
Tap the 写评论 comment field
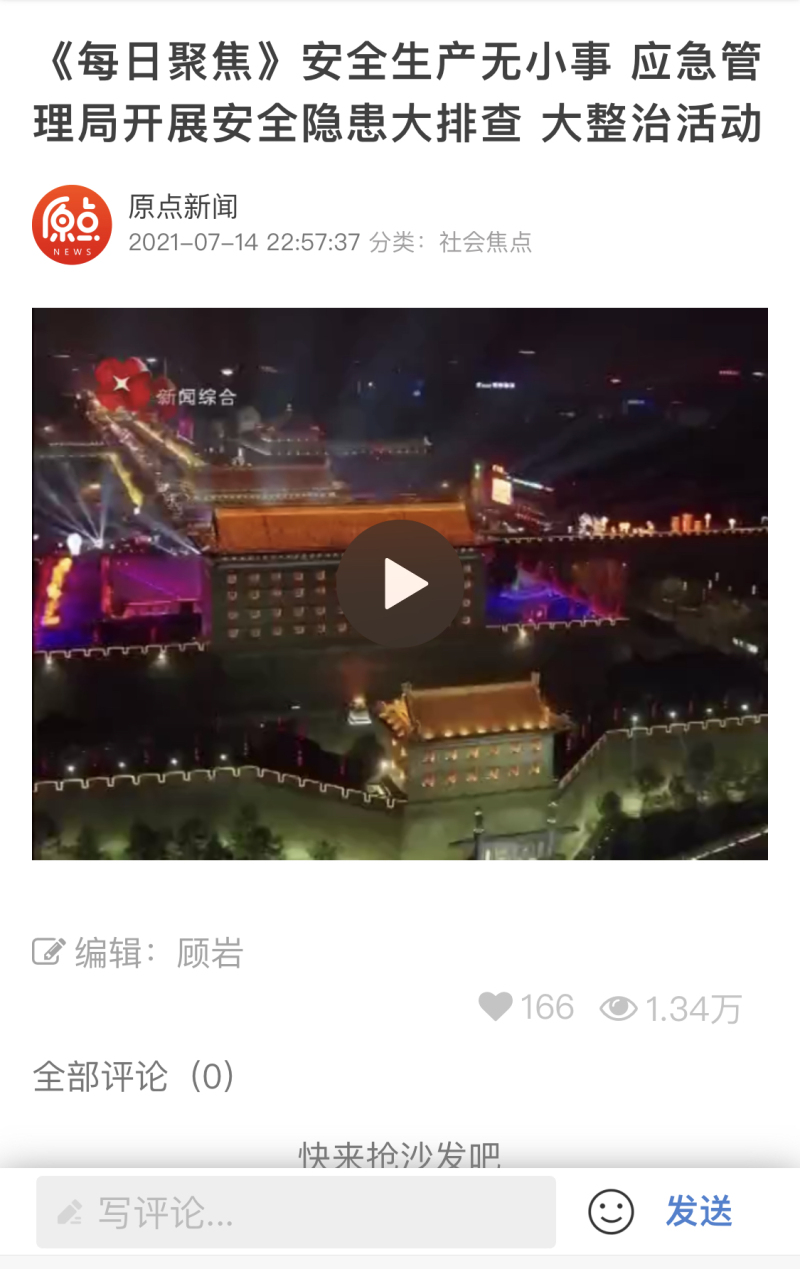tap(296, 1212)
